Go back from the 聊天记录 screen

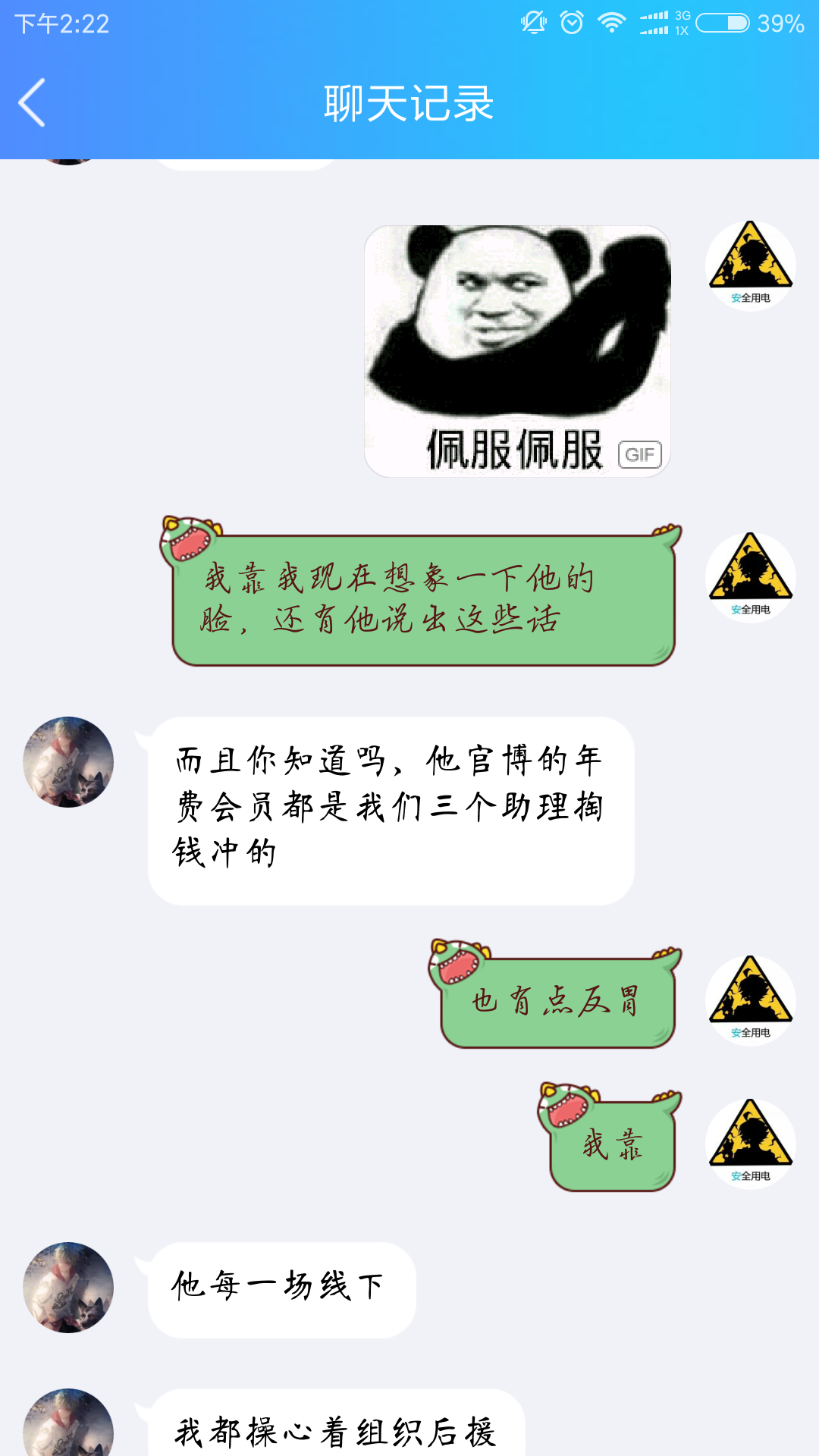click(x=32, y=102)
